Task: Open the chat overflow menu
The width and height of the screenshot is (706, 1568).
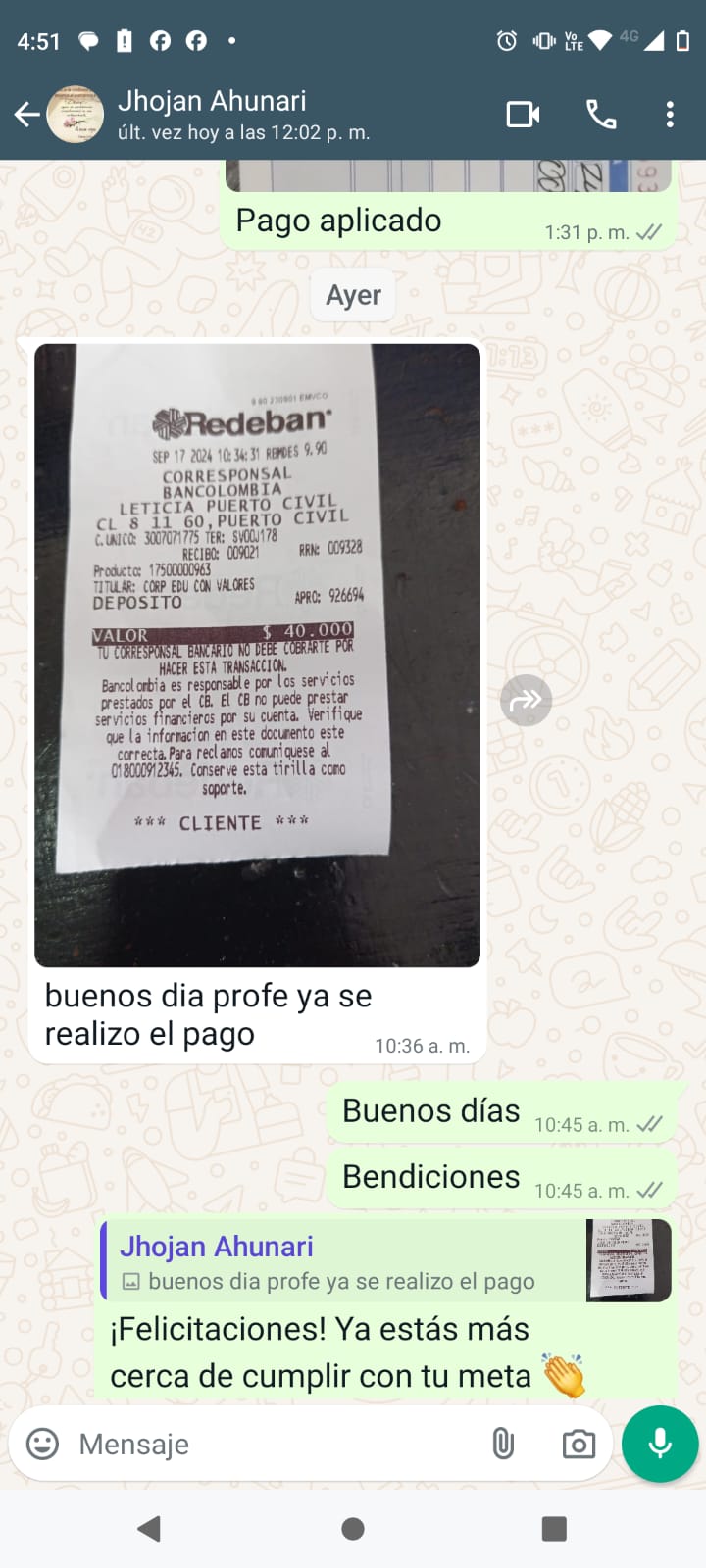Action: tap(670, 115)
